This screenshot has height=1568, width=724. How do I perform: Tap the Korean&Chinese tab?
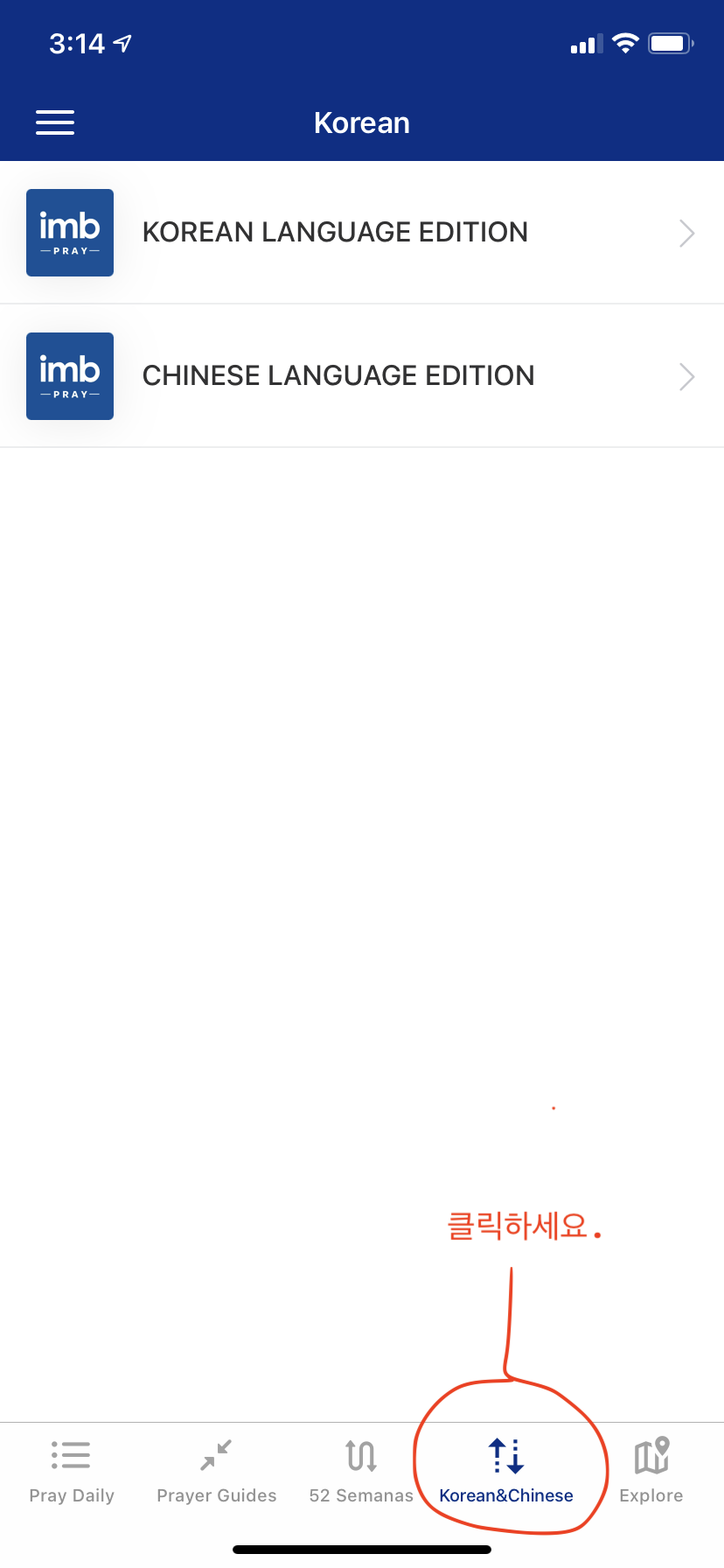pyautogui.click(x=506, y=1472)
